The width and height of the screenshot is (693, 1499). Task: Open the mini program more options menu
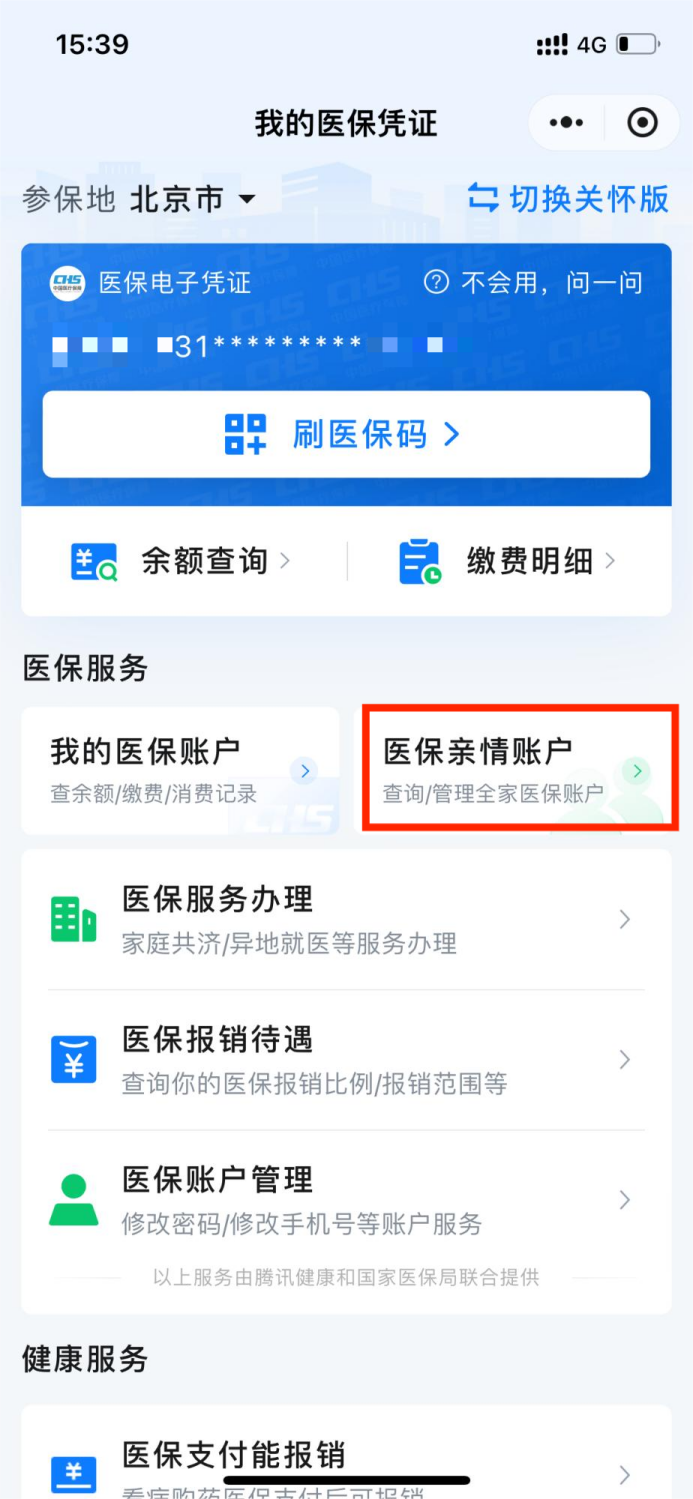(566, 123)
